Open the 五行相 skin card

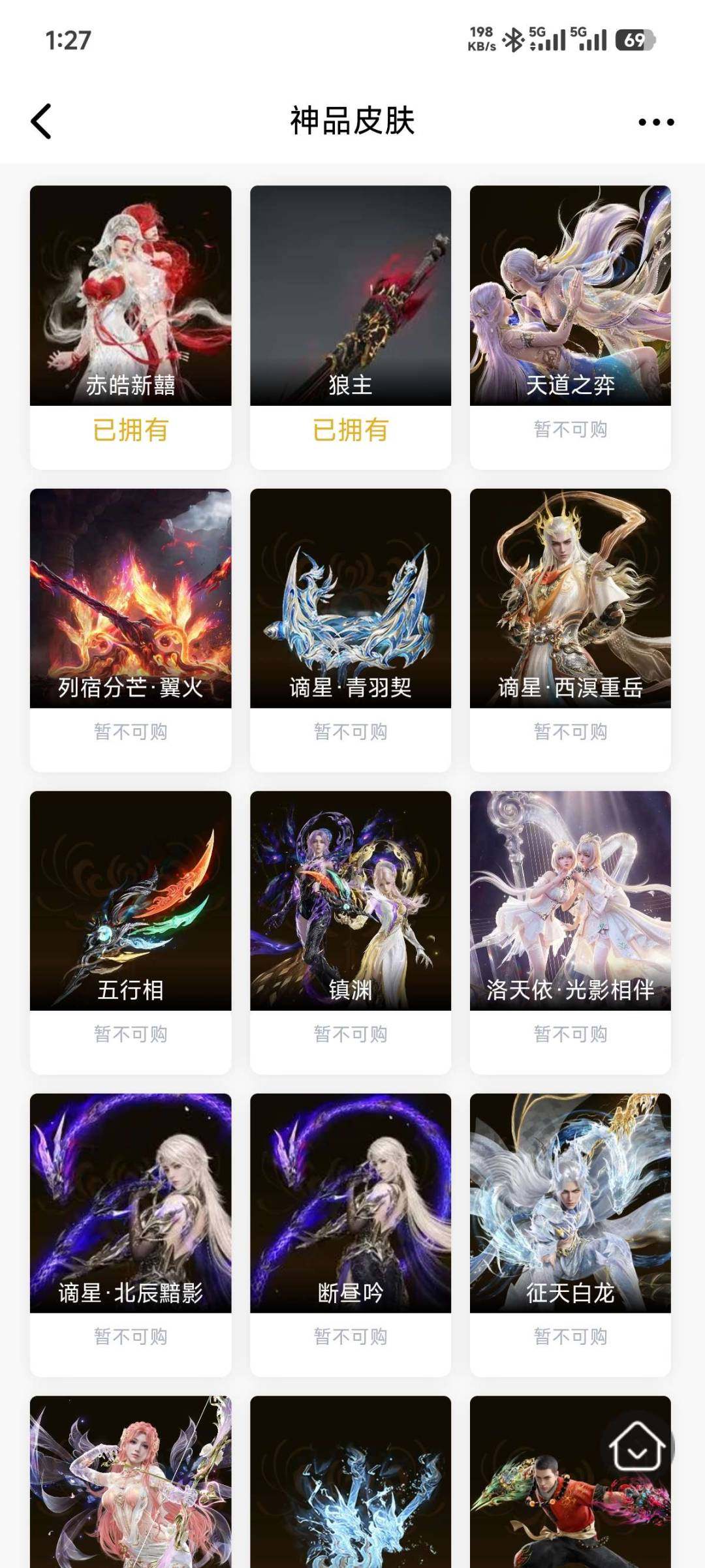coord(131,932)
